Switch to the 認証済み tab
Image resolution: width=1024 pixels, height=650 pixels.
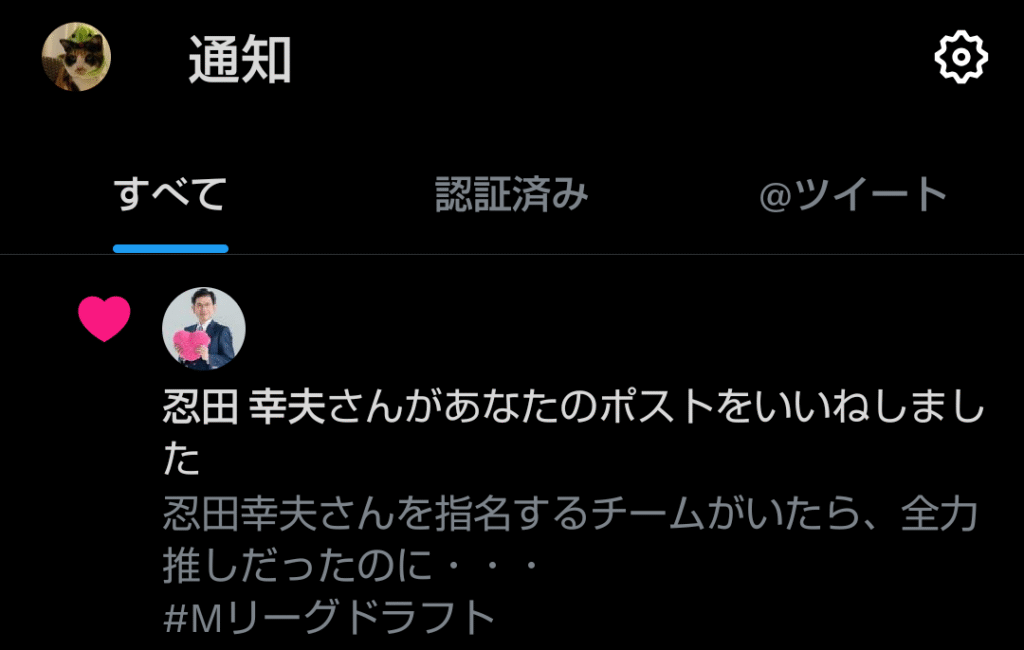point(512,195)
